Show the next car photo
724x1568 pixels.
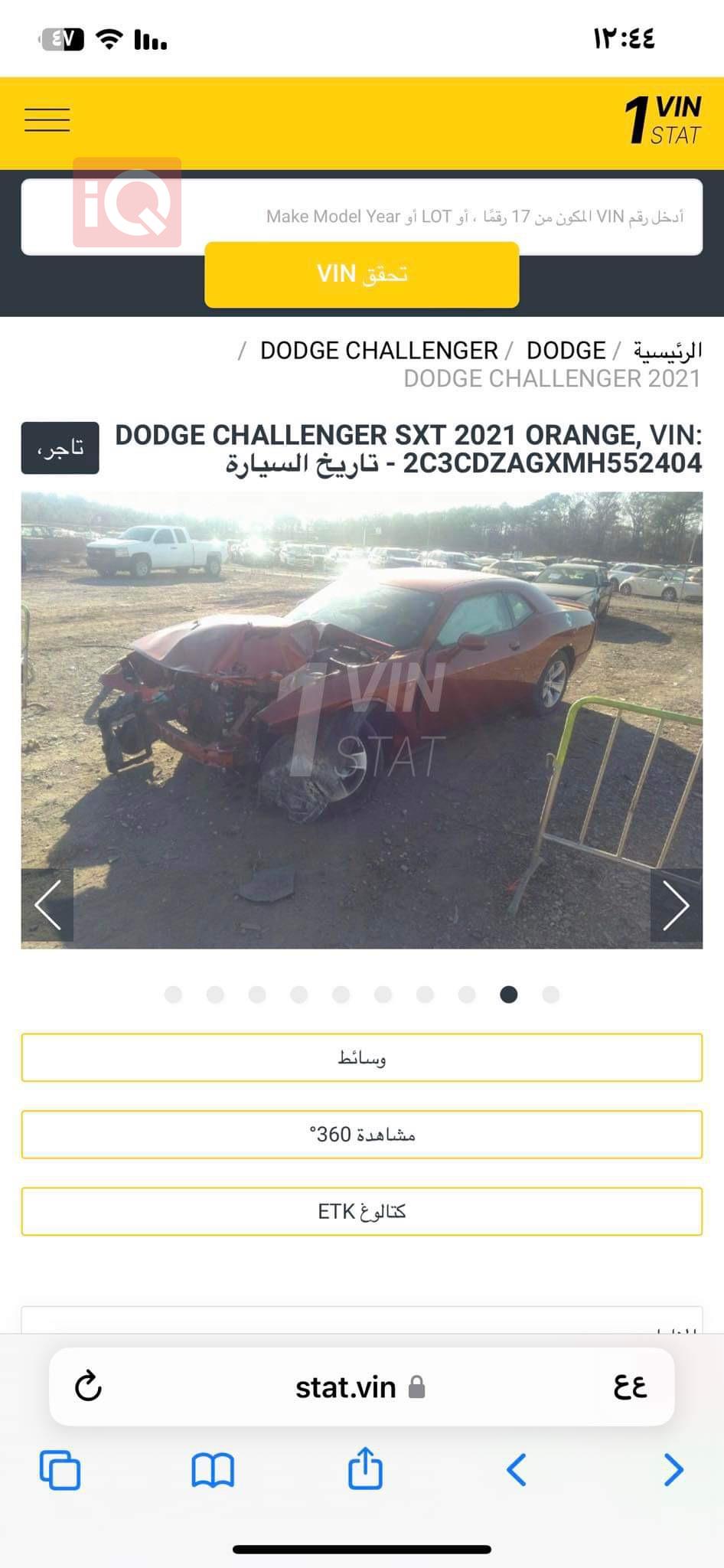click(676, 905)
